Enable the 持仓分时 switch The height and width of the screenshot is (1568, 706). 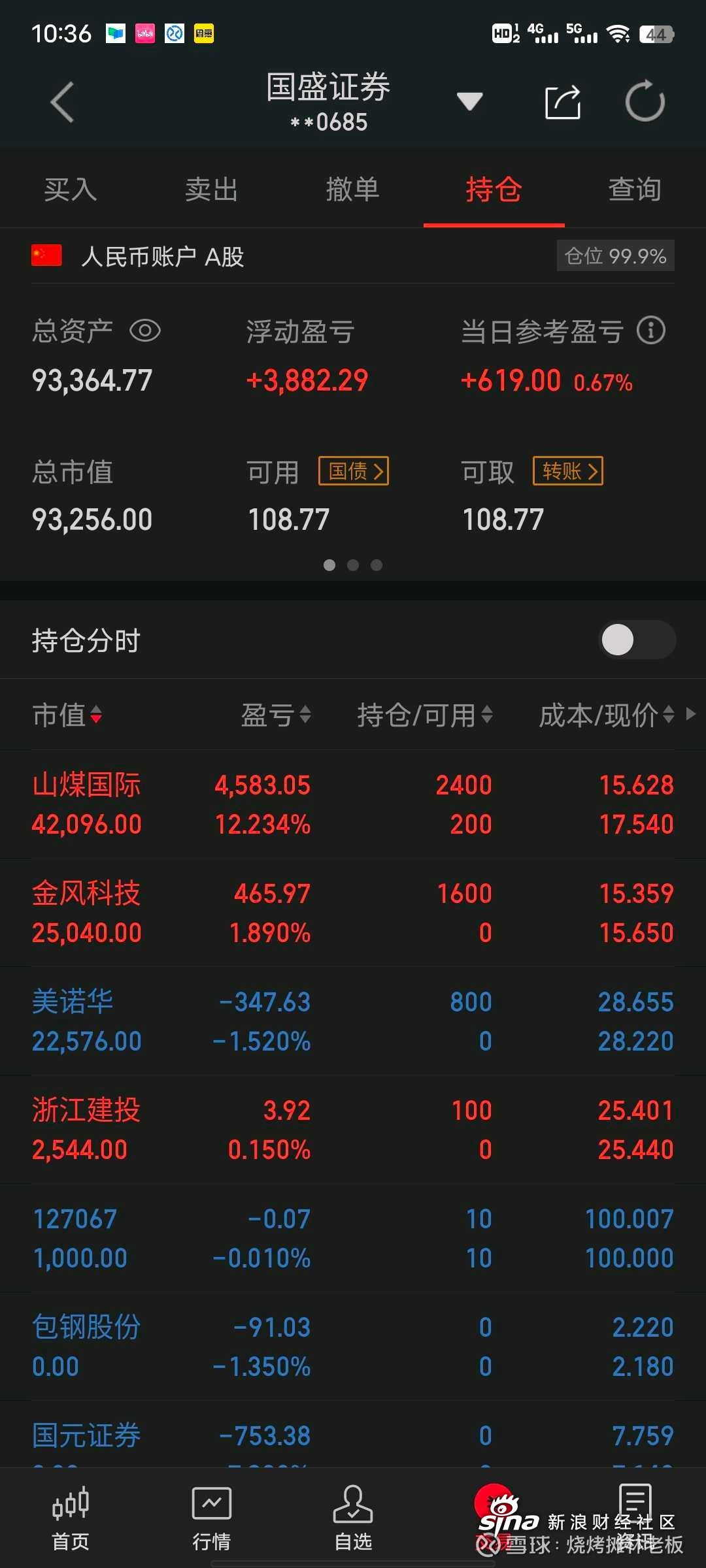tap(637, 640)
